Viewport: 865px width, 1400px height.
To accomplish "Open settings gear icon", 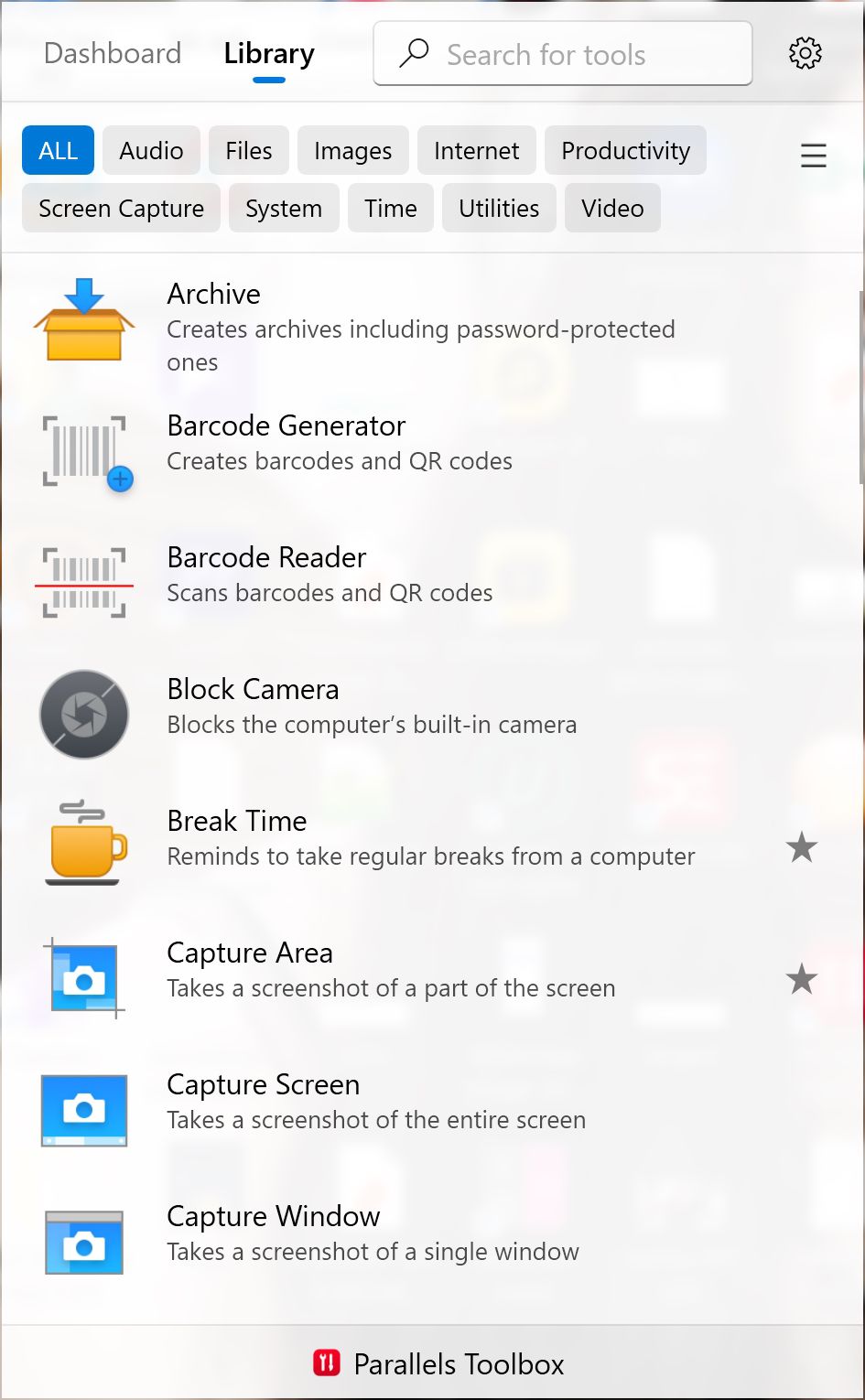I will pyautogui.click(x=805, y=54).
